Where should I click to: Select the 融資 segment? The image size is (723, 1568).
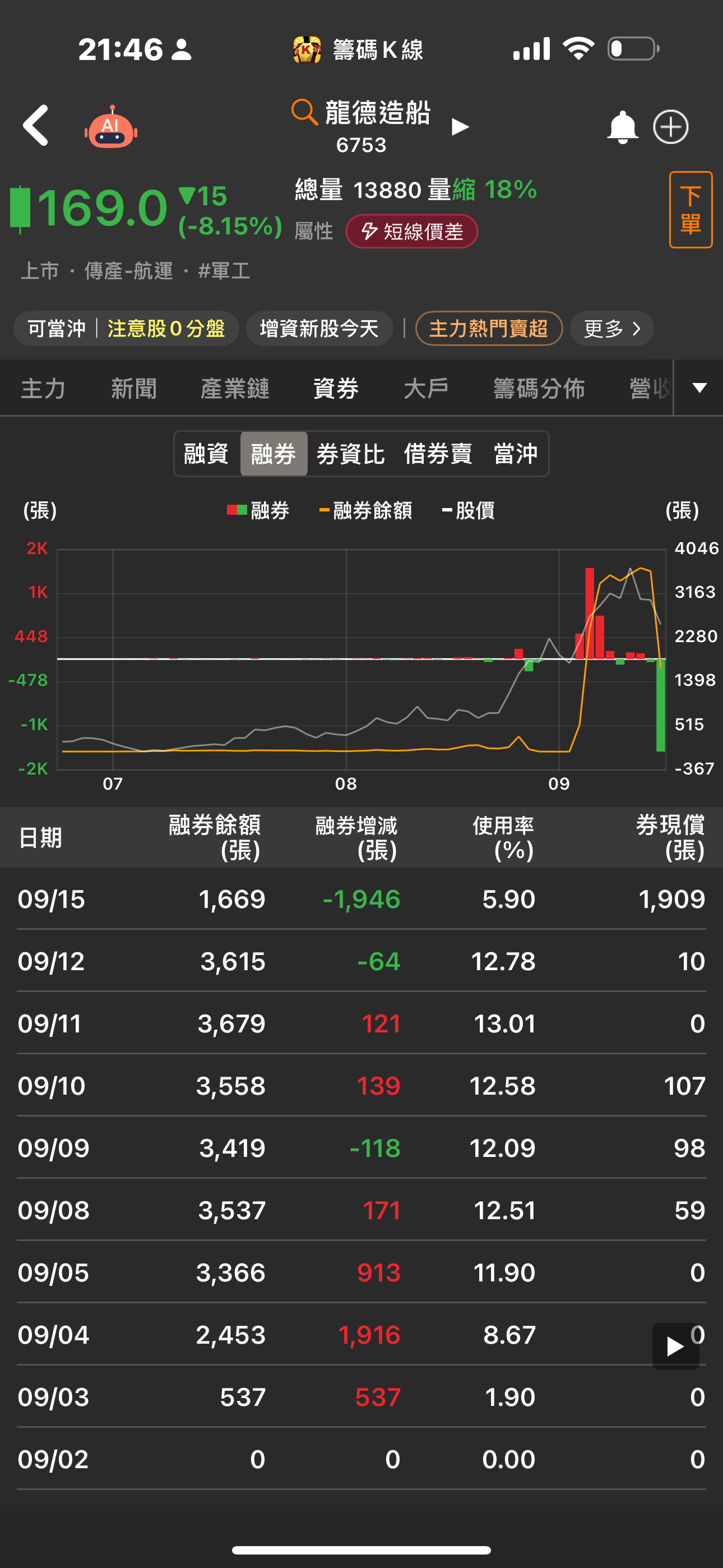206,454
